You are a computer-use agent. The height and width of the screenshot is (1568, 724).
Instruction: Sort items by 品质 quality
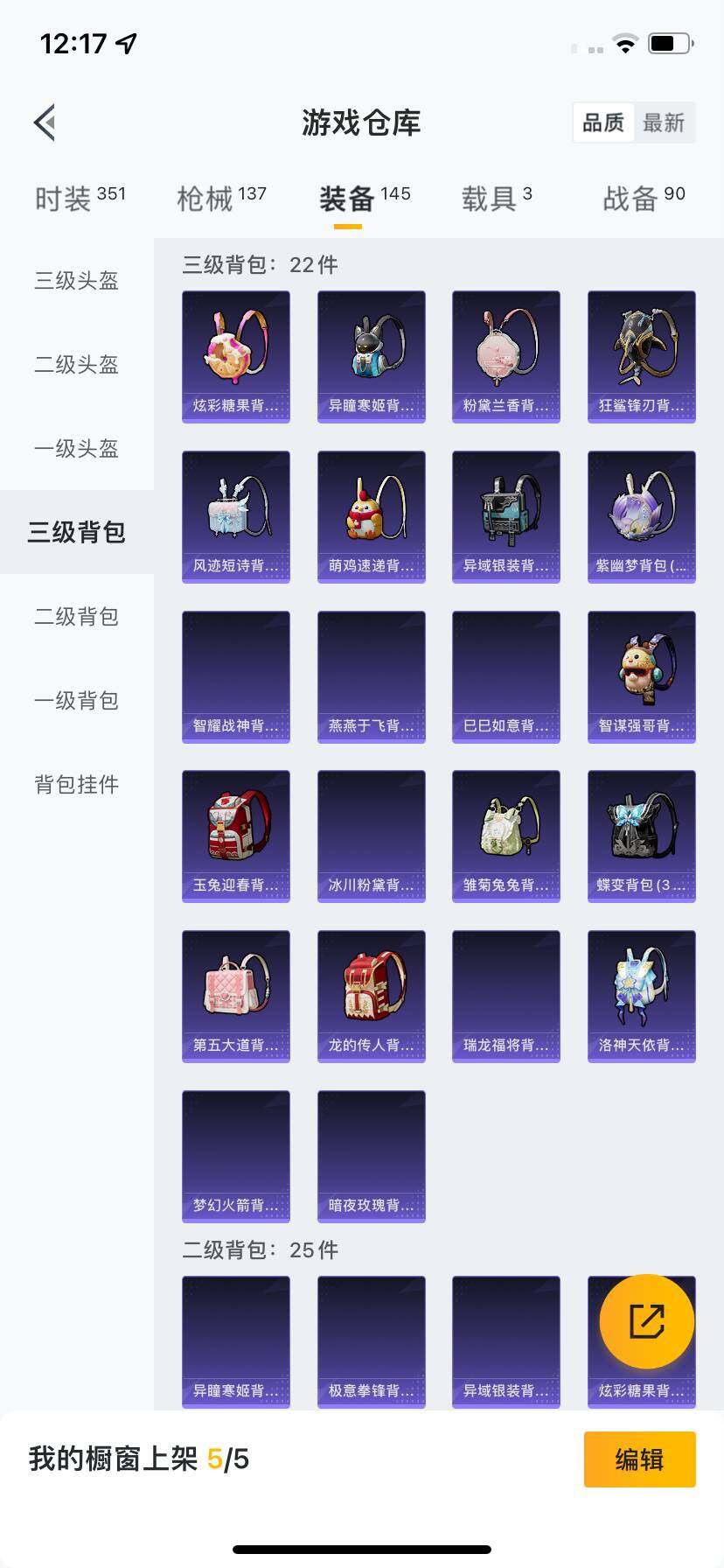[602, 122]
